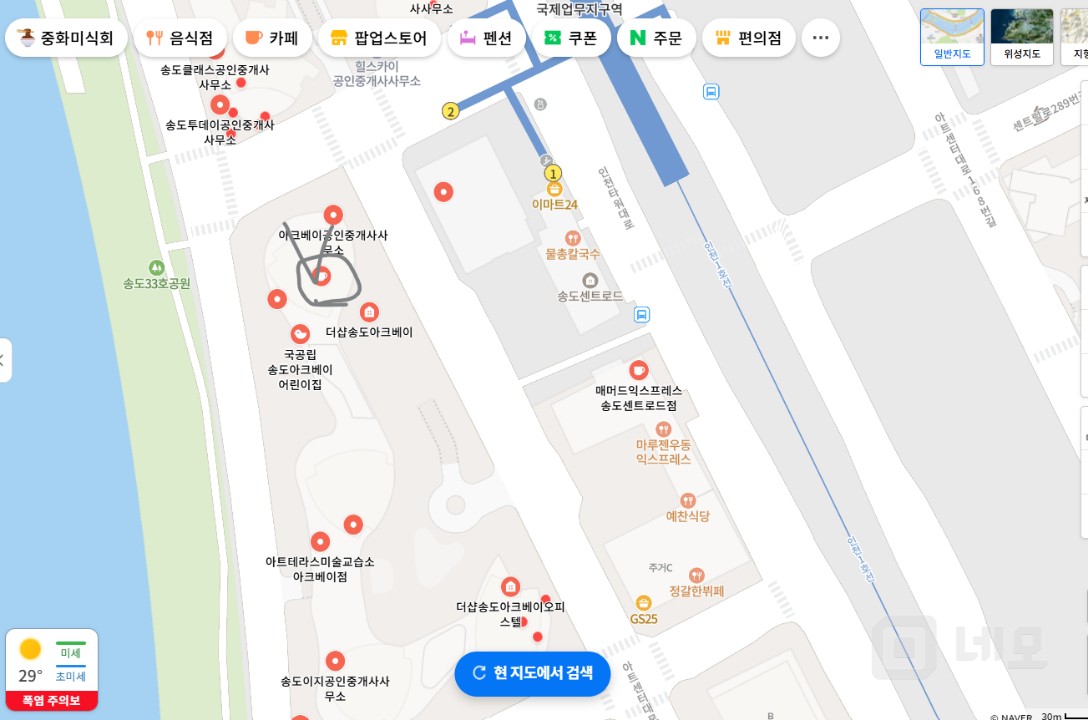Image resolution: width=1088 pixels, height=720 pixels.
Task: Select 예찬식당 restaurant marker
Action: pyautogui.click(x=688, y=500)
